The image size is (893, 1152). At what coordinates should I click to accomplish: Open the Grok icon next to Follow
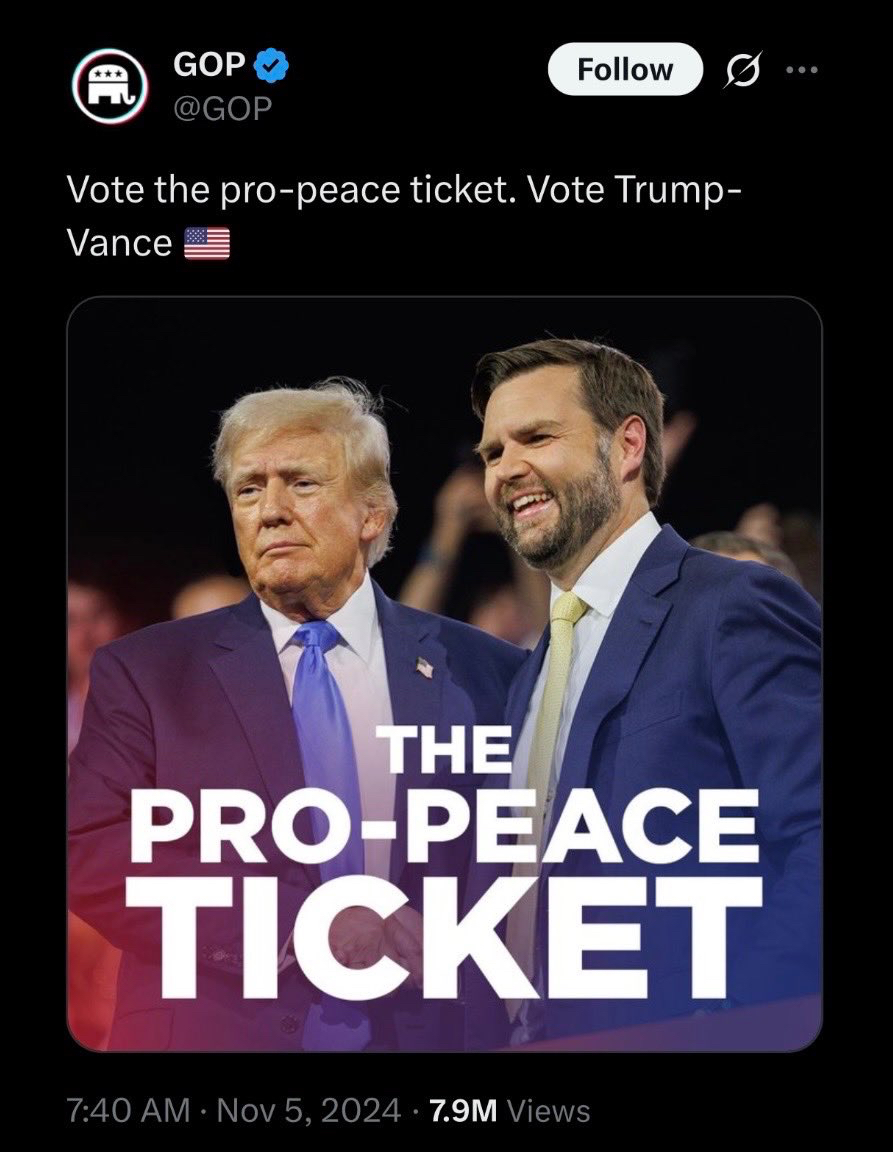coord(743,70)
